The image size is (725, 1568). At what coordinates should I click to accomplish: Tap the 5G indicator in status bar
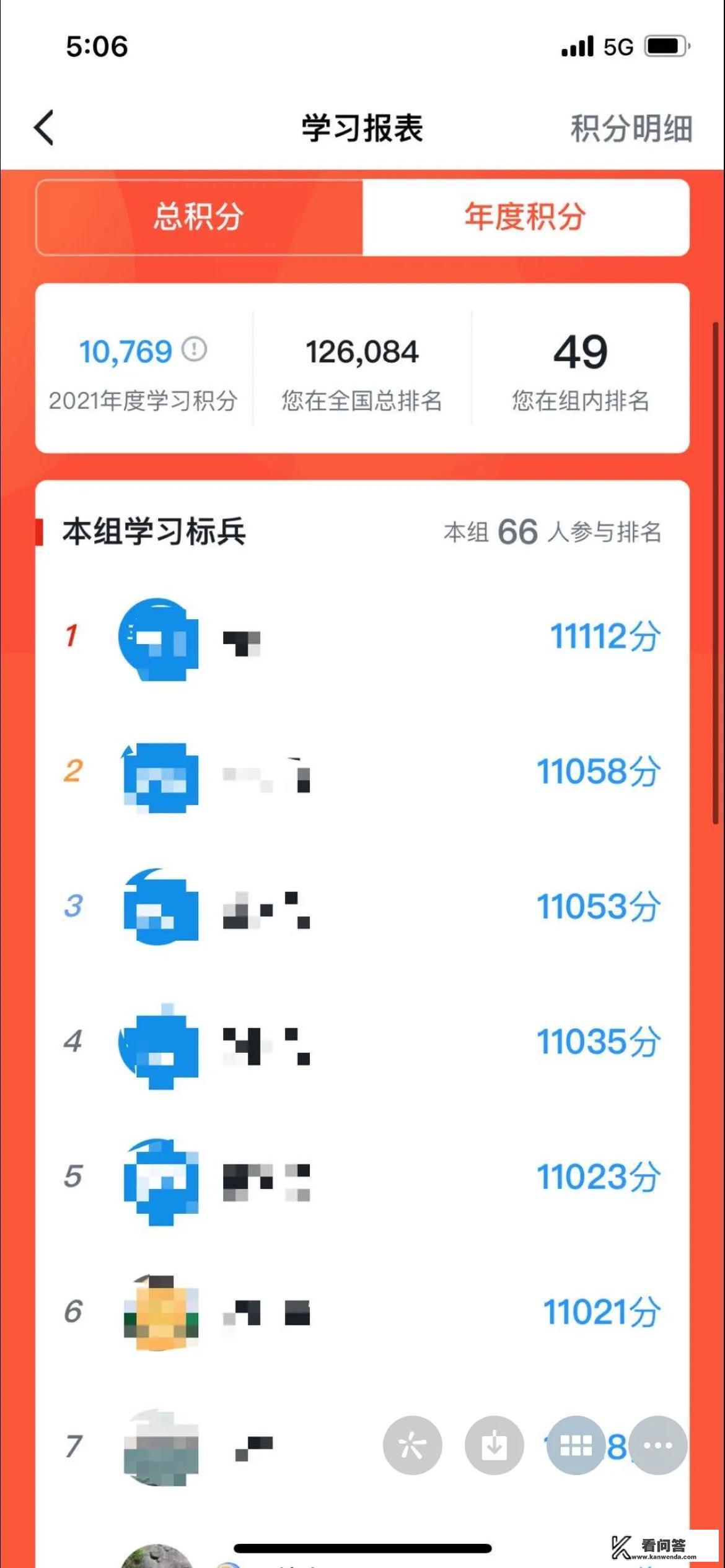pyautogui.click(x=617, y=46)
